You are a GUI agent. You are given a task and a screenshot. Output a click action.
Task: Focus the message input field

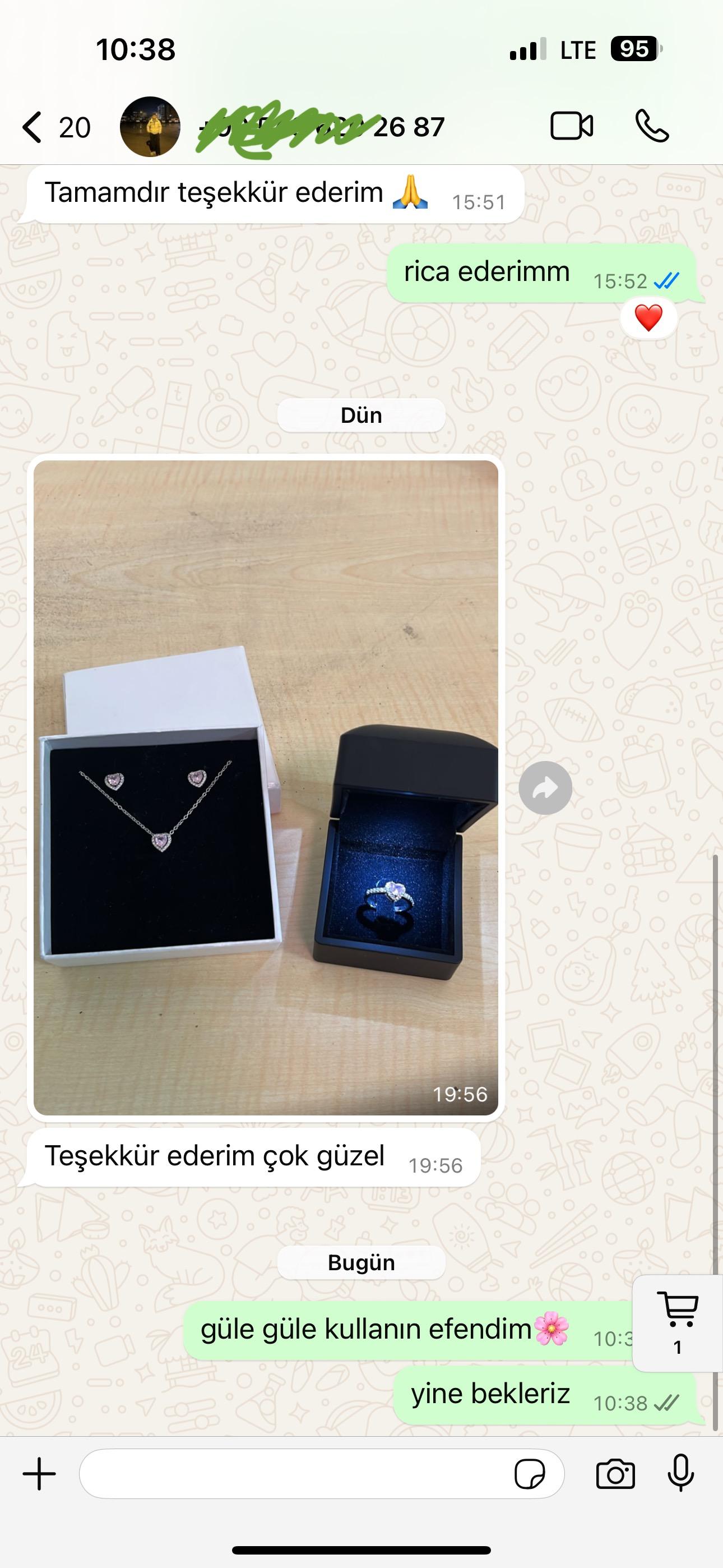(292, 1474)
